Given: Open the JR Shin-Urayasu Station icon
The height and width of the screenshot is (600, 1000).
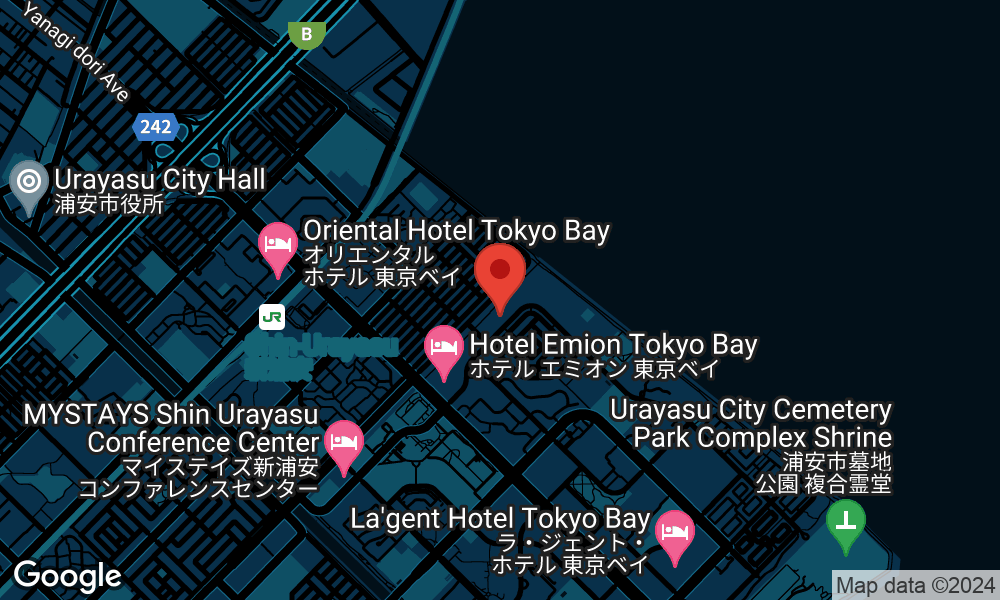Looking at the screenshot, I should tap(271, 317).
